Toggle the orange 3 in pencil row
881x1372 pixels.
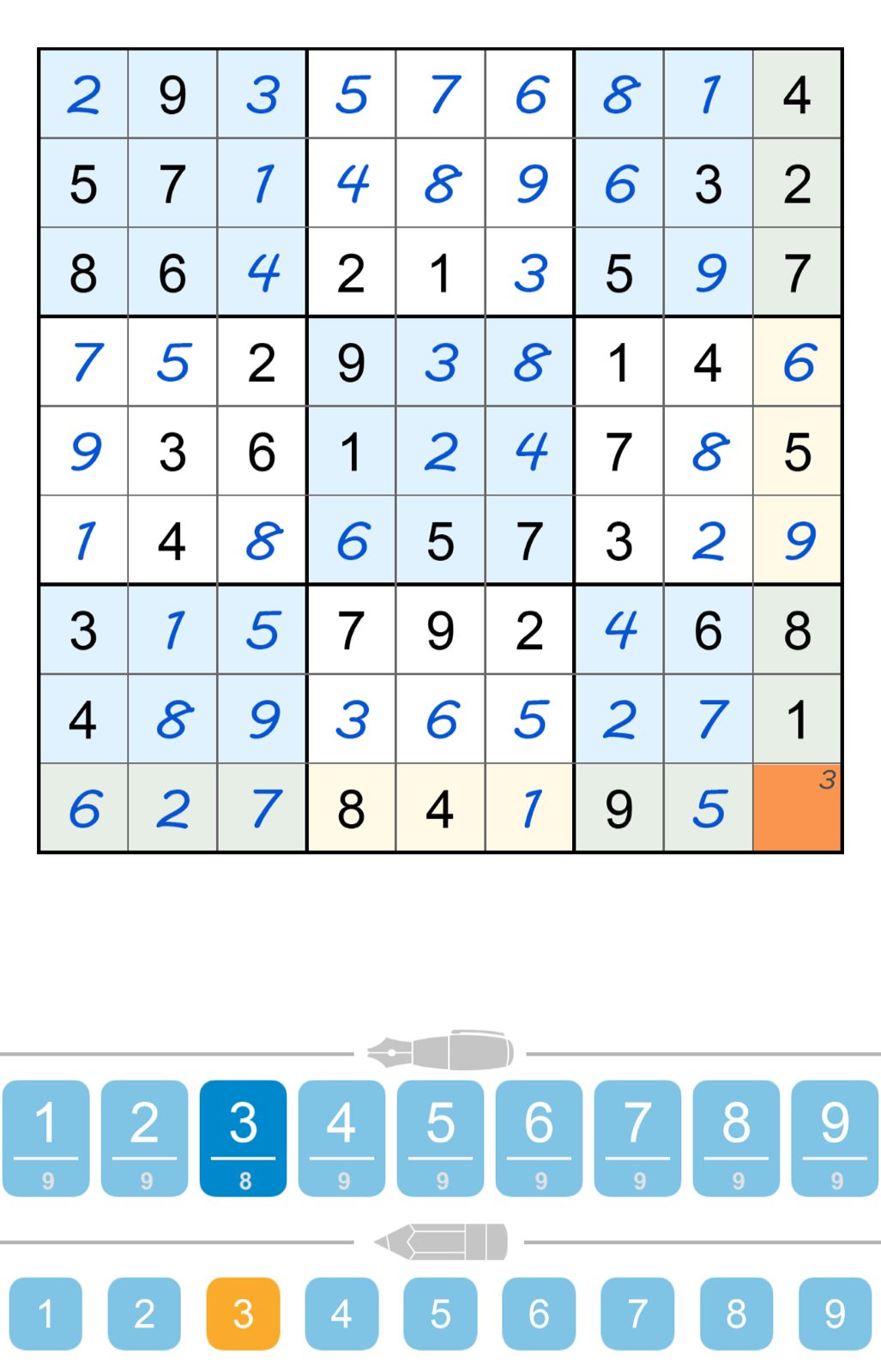(244, 1315)
